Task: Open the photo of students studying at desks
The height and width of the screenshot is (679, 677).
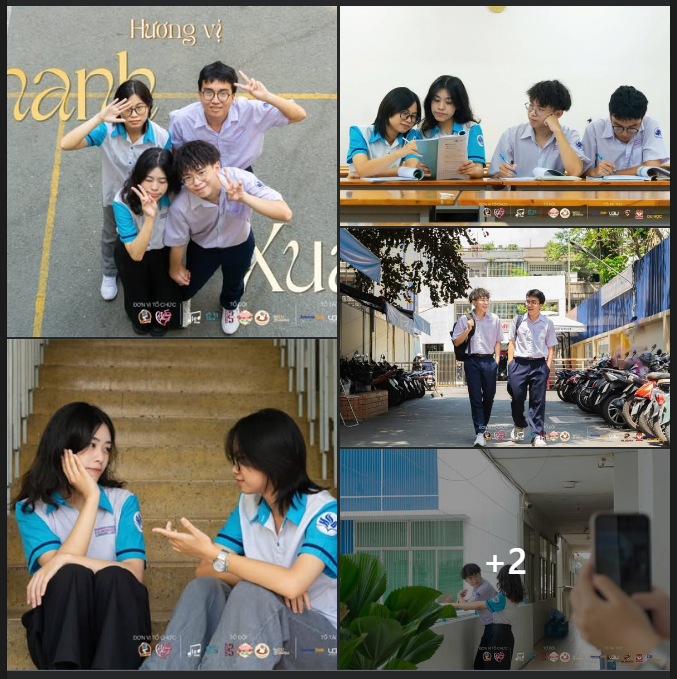Action: [x=504, y=114]
